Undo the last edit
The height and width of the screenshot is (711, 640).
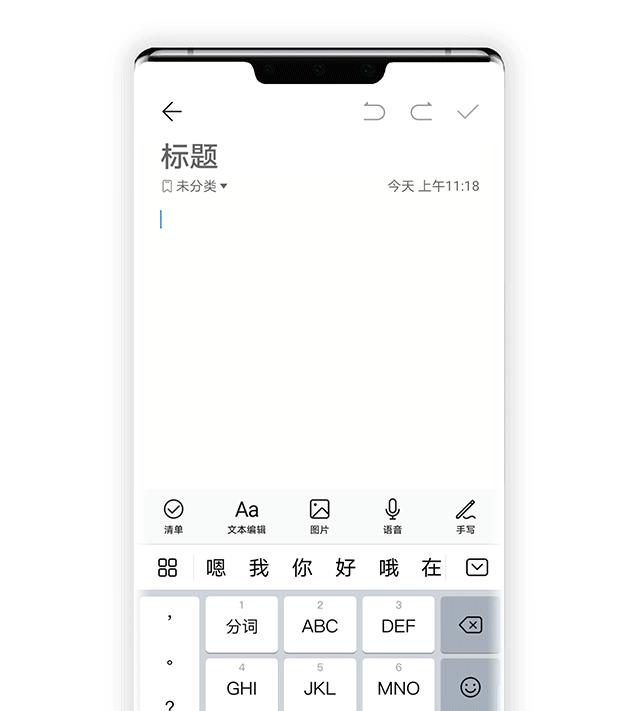374,111
